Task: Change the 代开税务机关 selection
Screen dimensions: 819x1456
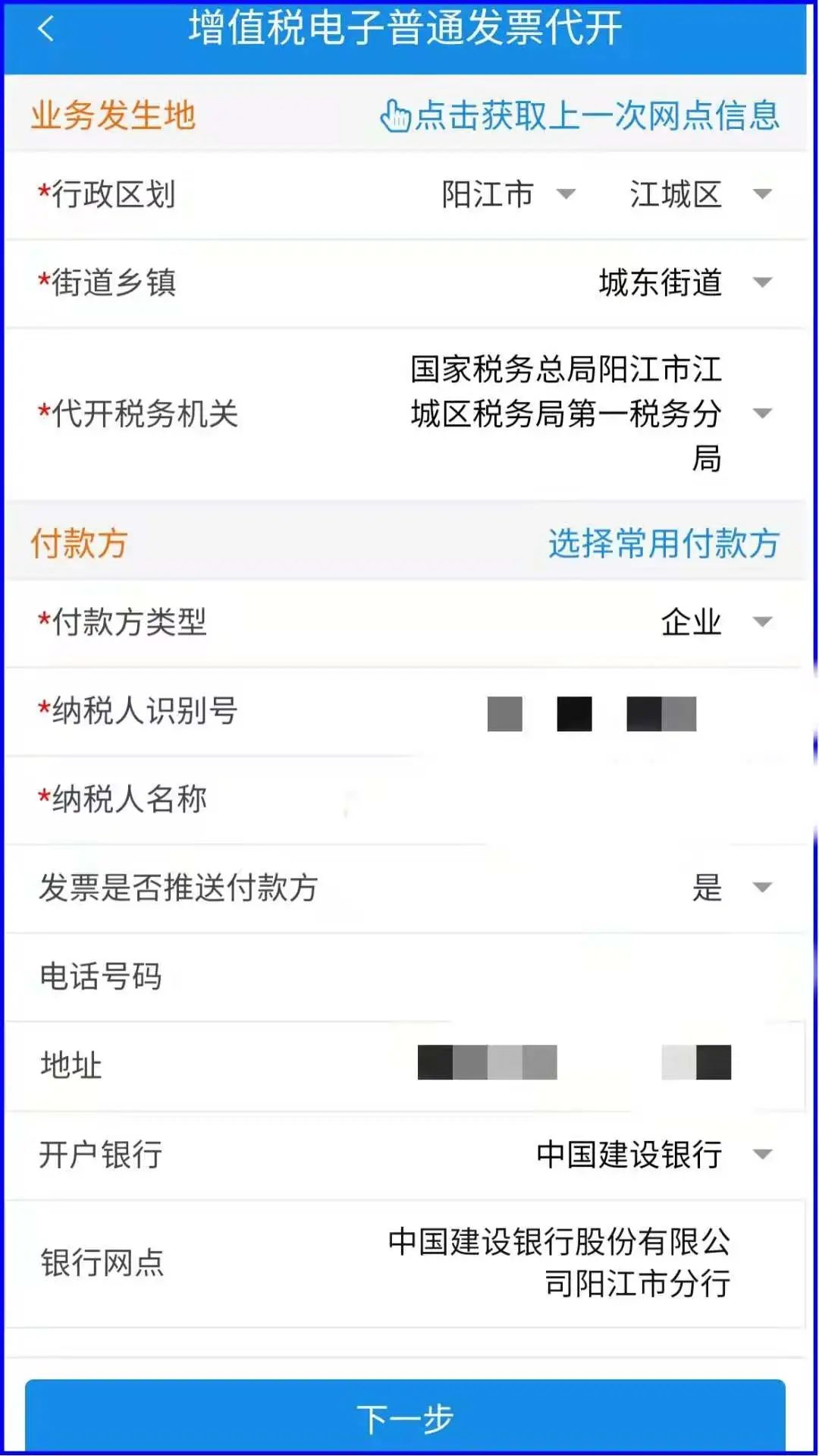Action: [x=405, y=414]
